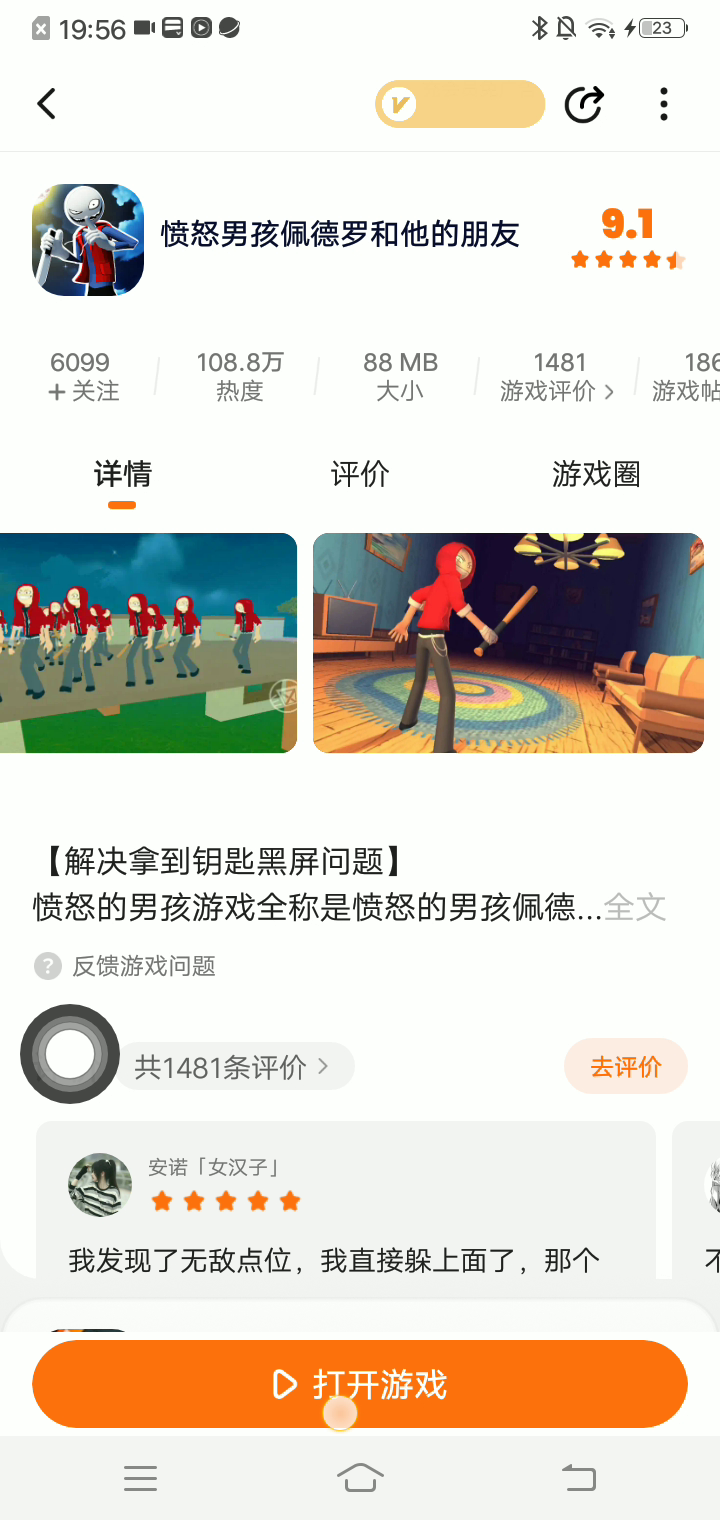Tap 去评价 to write a review
The height and width of the screenshot is (1520, 720).
coord(626,1067)
